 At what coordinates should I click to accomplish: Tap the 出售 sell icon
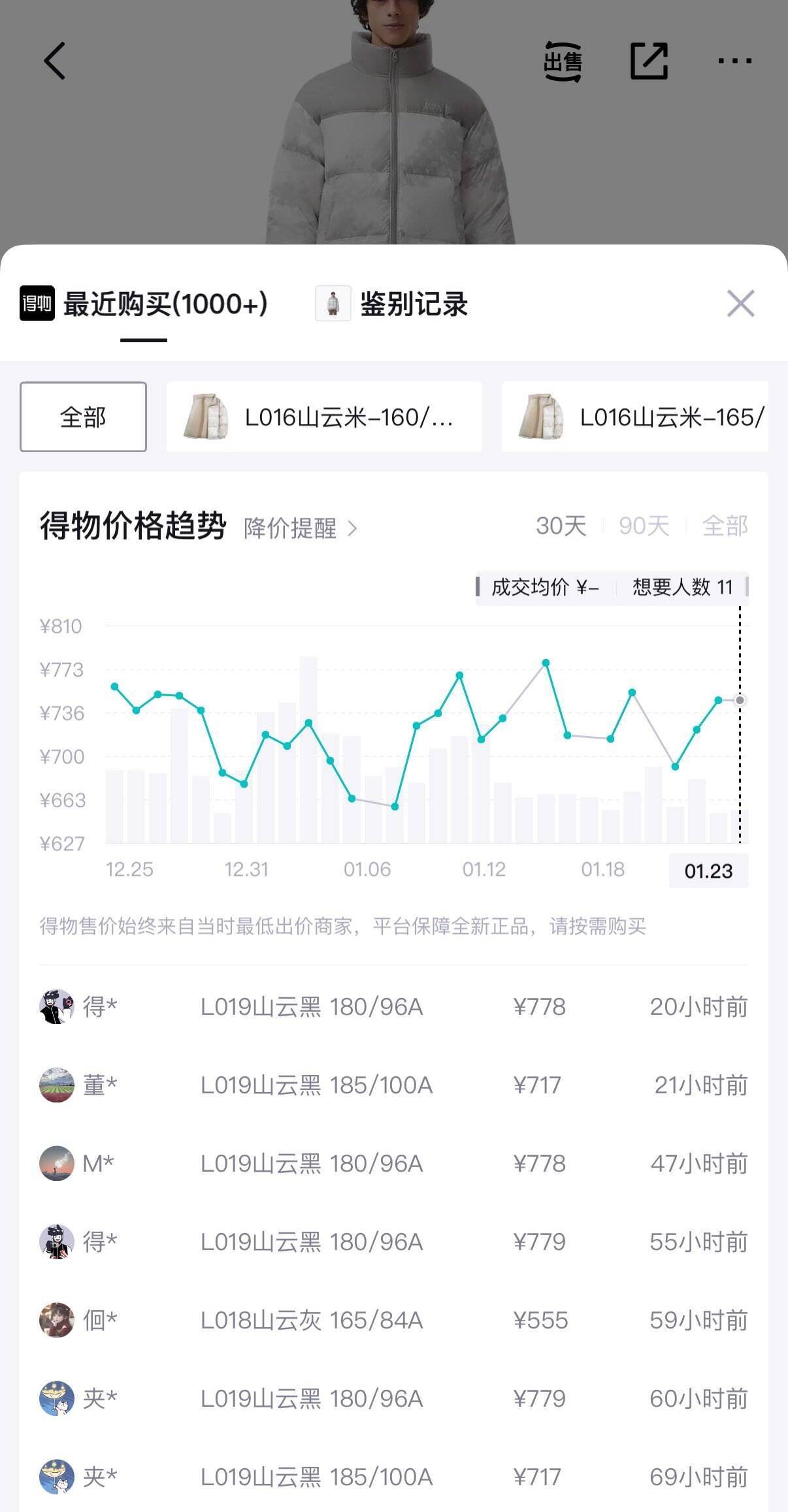click(x=563, y=61)
